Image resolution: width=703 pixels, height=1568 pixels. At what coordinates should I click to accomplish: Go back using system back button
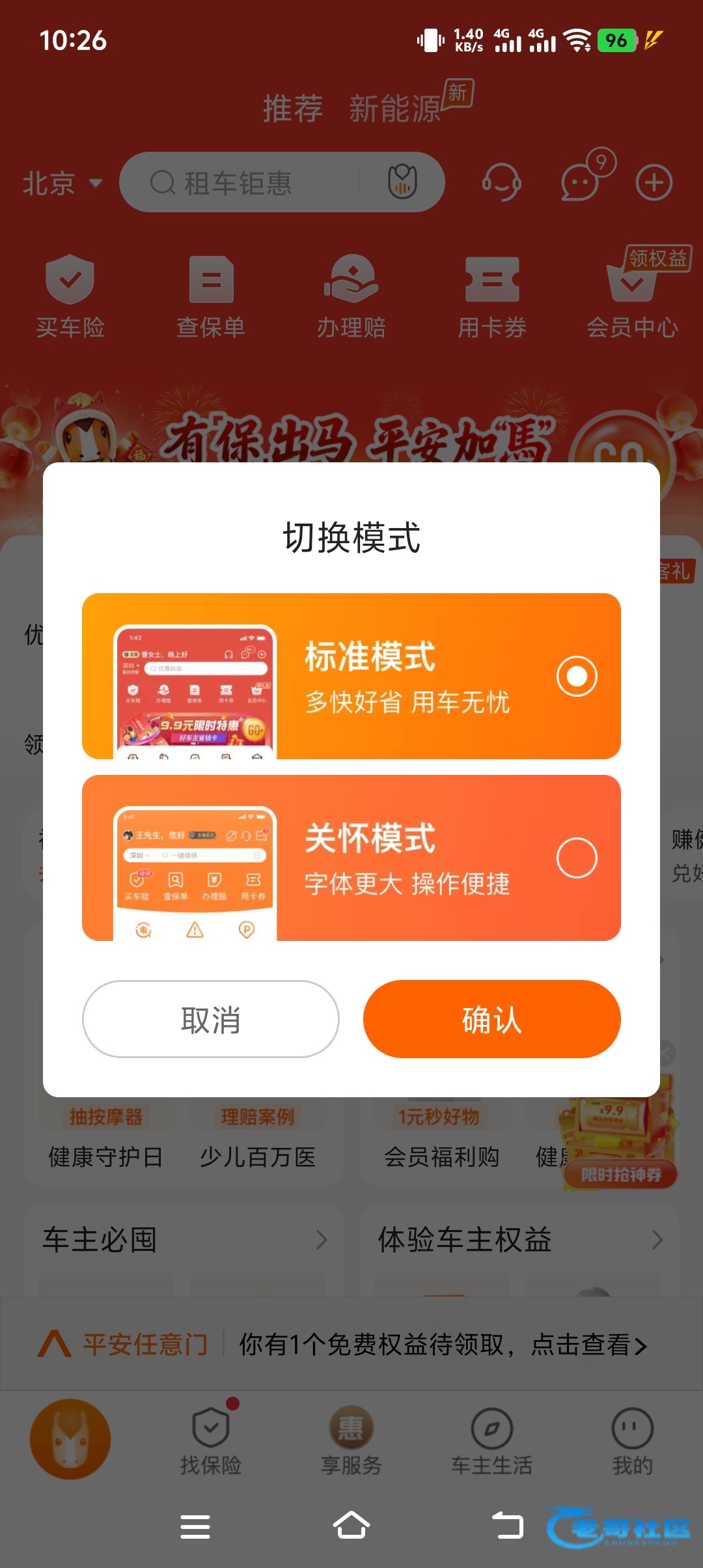click(x=507, y=1526)
